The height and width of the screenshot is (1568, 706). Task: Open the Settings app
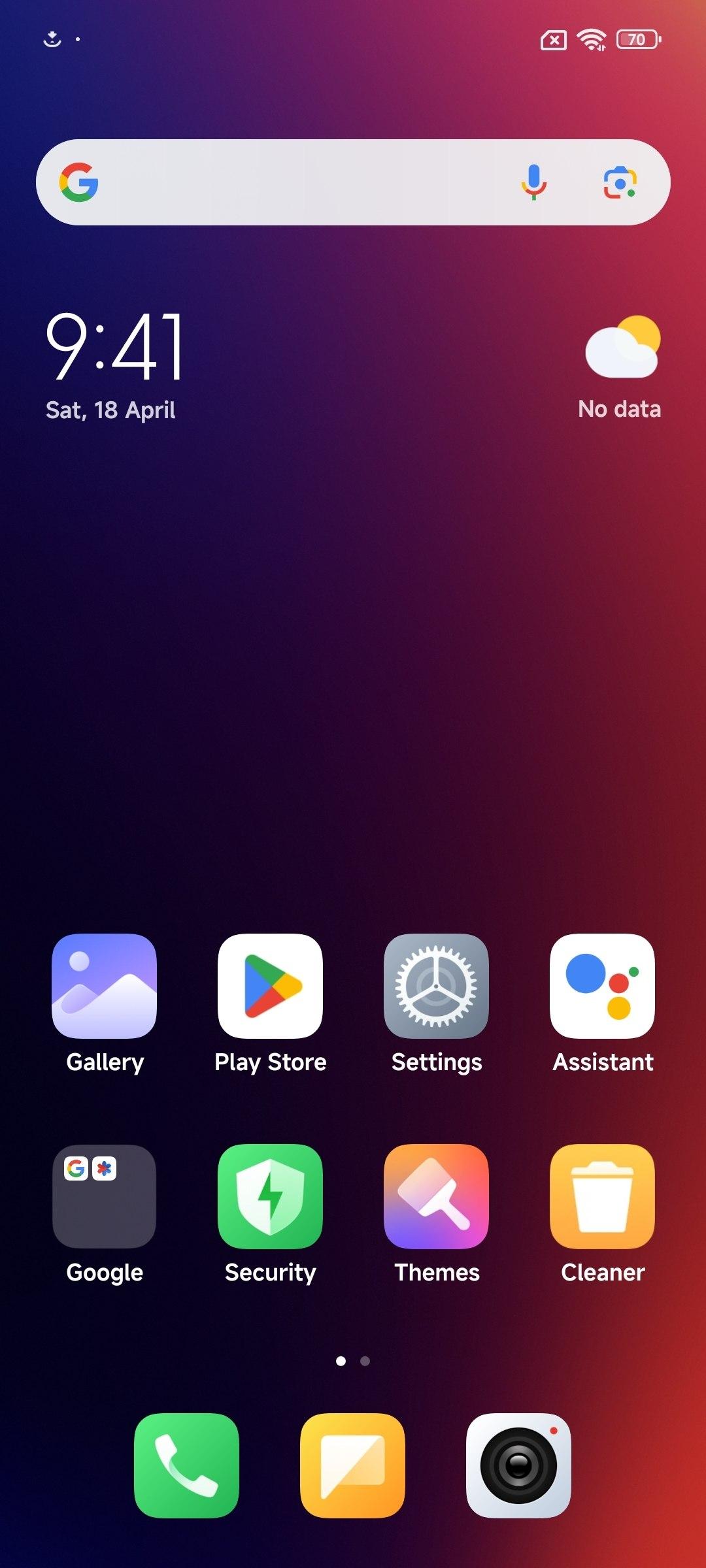coord(436,986)
